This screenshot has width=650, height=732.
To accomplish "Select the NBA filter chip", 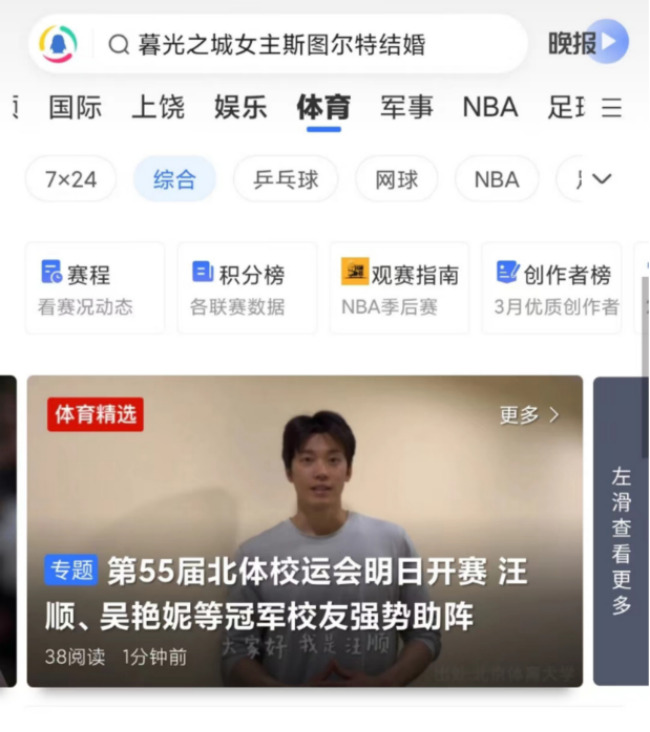I will click(496, 179).
